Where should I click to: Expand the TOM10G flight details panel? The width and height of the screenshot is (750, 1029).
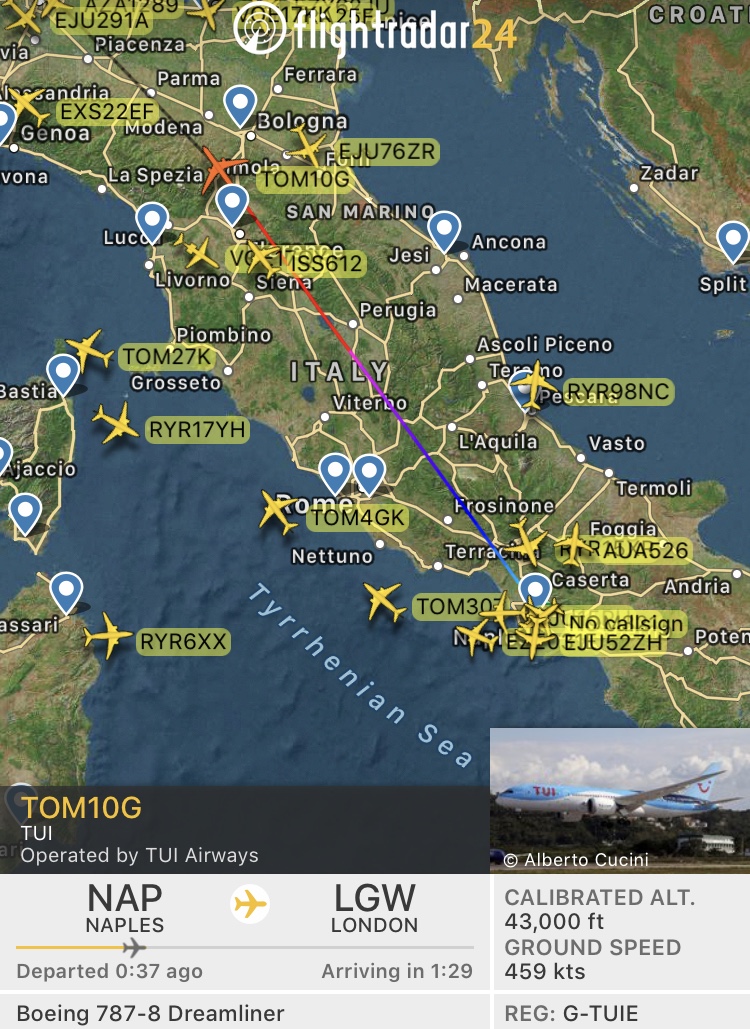point(245,830)
